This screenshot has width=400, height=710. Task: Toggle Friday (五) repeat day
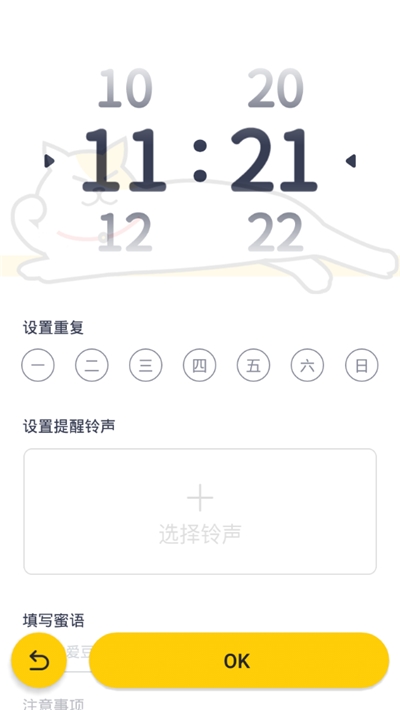tap(254, 365)
